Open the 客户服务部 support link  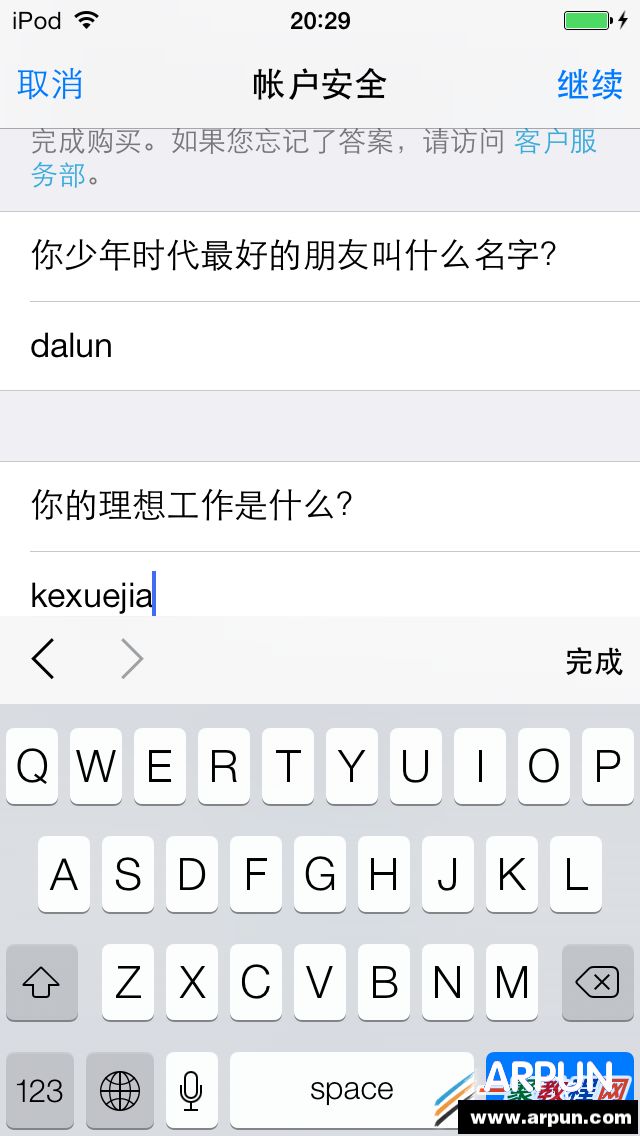555,143
